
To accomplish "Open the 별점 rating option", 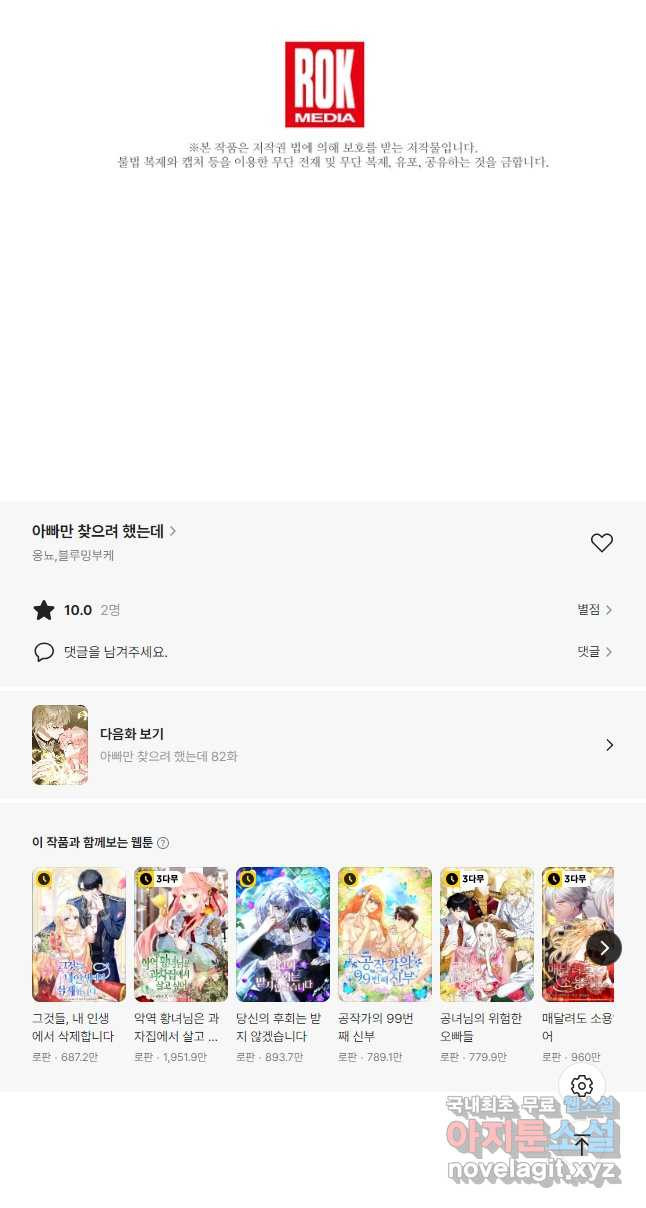I will [594, 609].
